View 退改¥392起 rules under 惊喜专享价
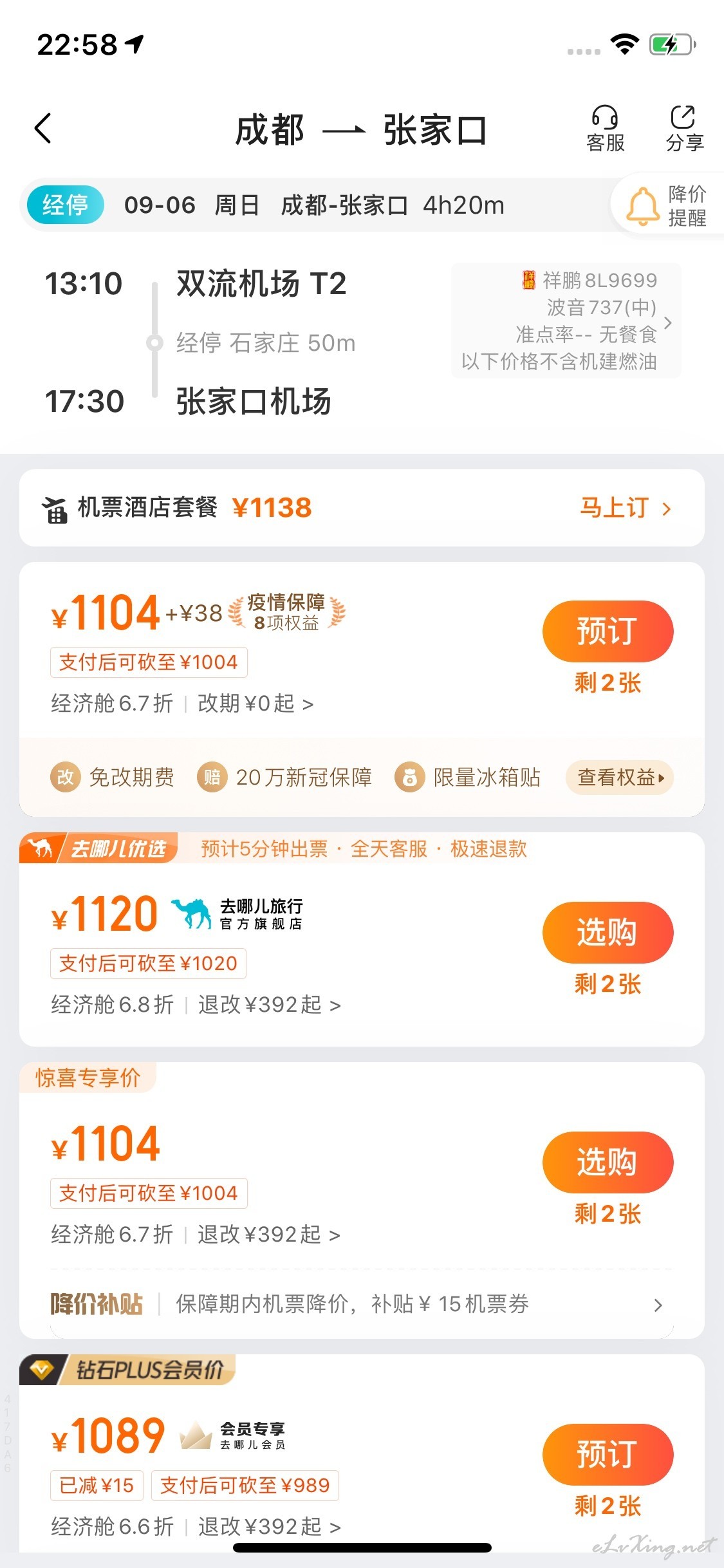 (269, 1235)
